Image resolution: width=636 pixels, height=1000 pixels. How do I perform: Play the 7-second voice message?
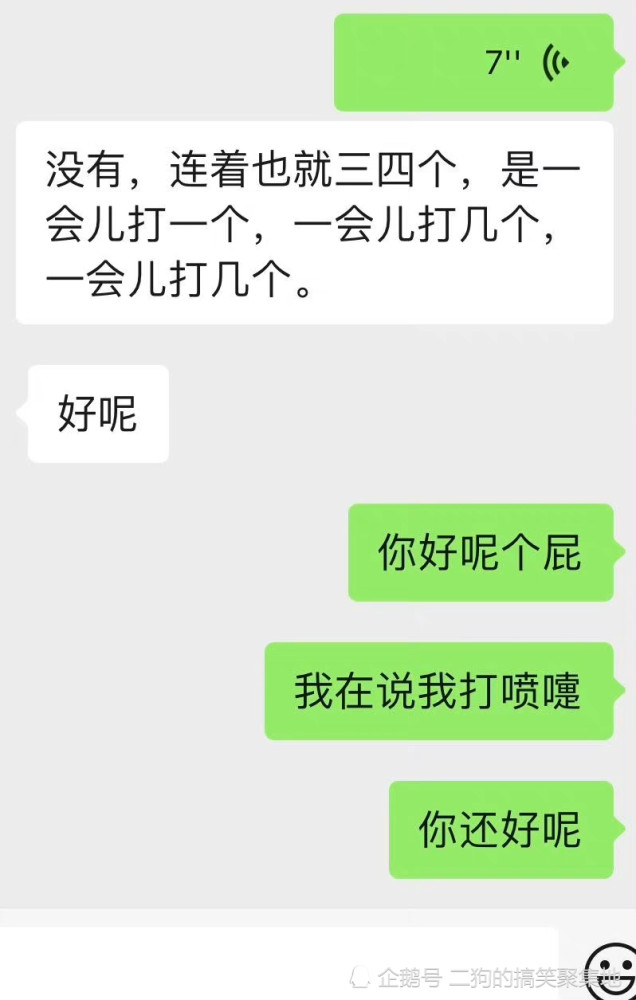click(x=473, y=62)
